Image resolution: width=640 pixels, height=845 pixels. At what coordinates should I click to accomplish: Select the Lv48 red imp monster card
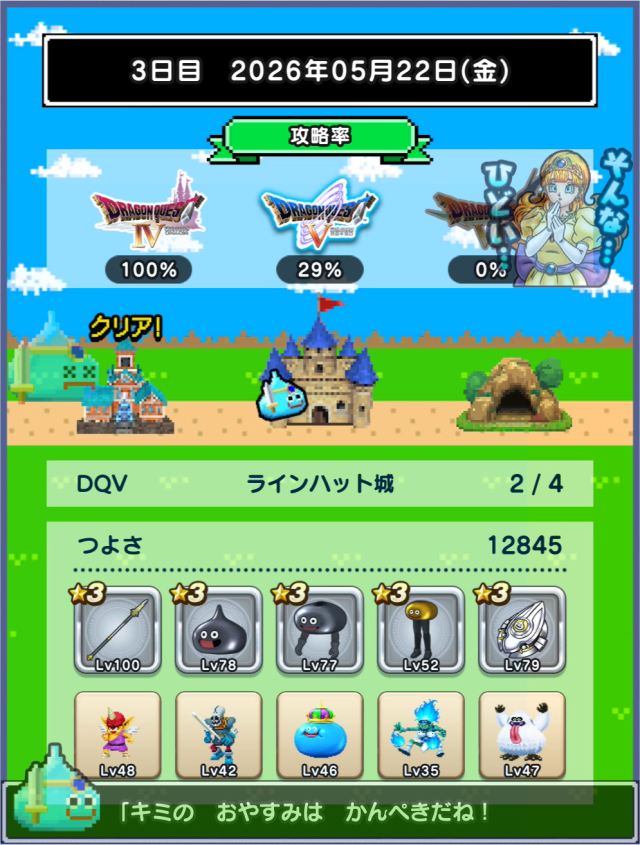click(117, 735)
